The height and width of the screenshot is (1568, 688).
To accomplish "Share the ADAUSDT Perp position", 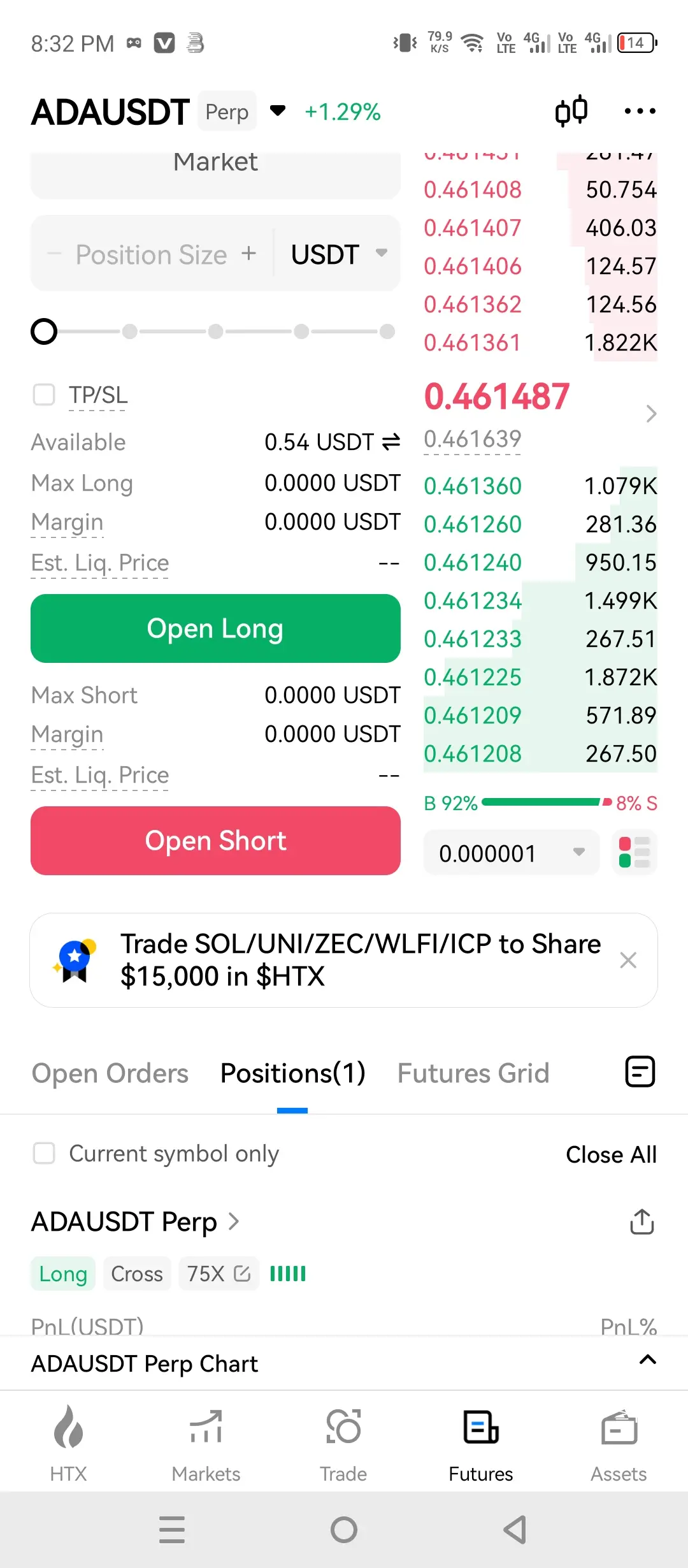I will point(641,1222).
